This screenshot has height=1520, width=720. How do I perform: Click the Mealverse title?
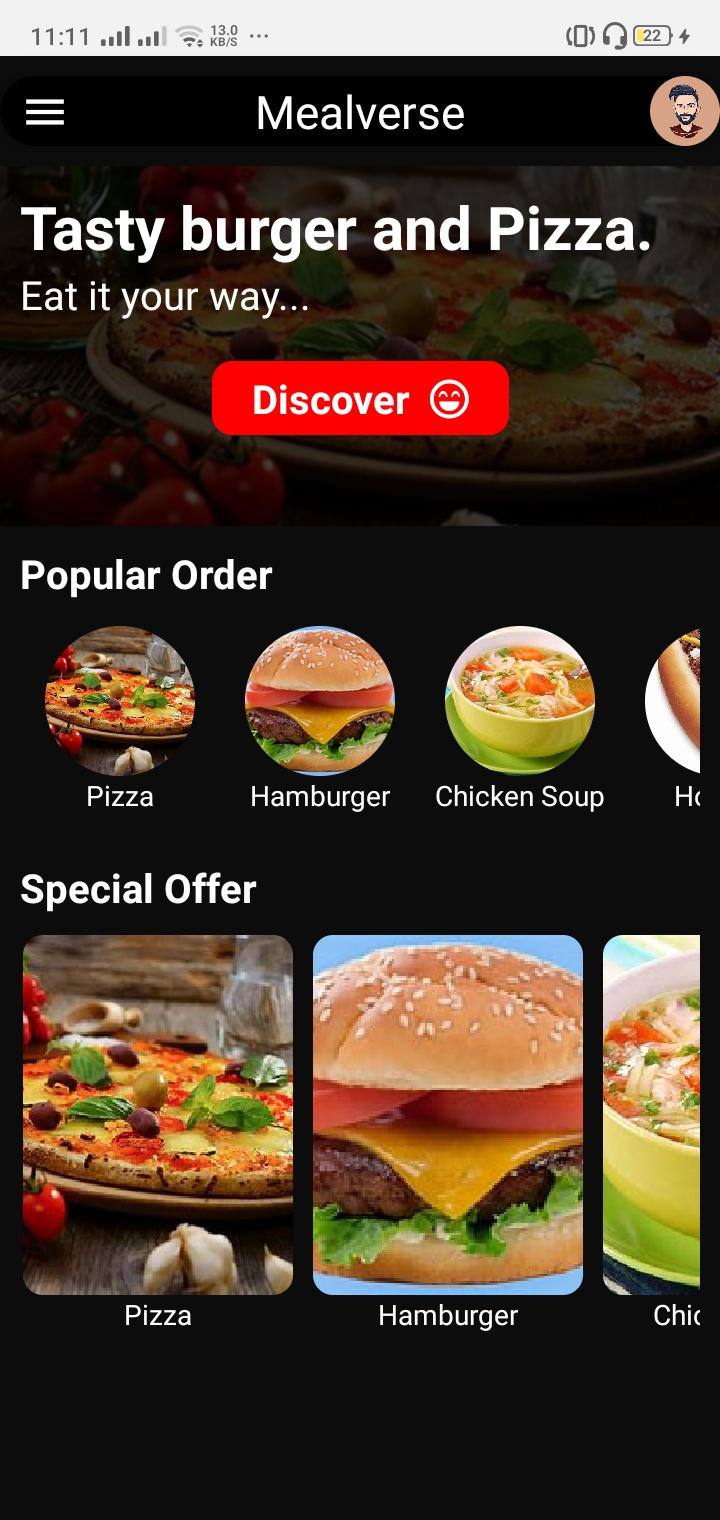[x=360, y=112]
